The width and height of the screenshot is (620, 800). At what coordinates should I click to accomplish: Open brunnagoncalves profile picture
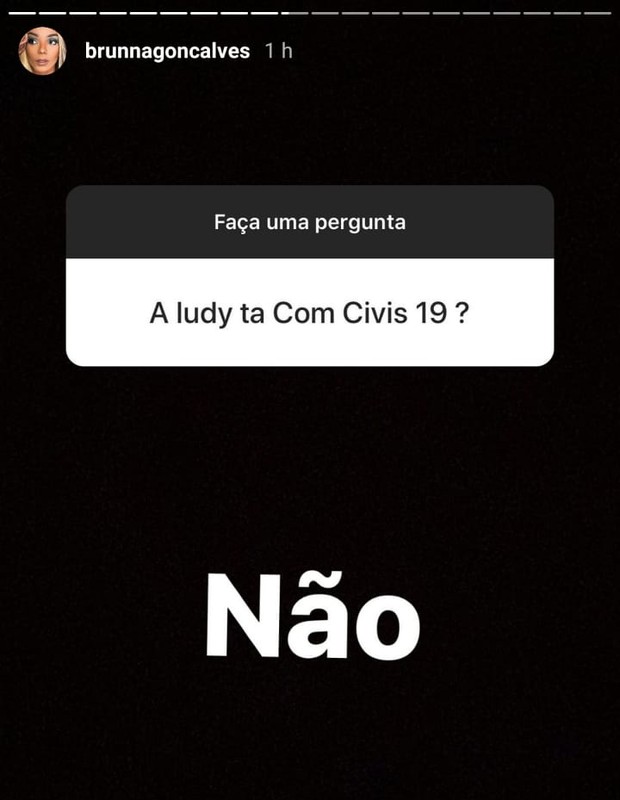(43, 51)
